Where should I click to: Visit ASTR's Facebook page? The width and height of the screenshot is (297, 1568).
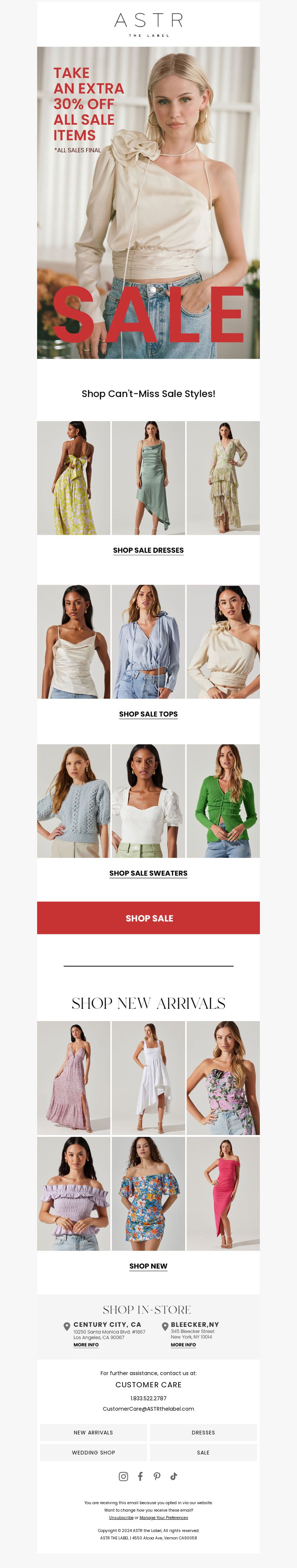[x=141, y=1476]
